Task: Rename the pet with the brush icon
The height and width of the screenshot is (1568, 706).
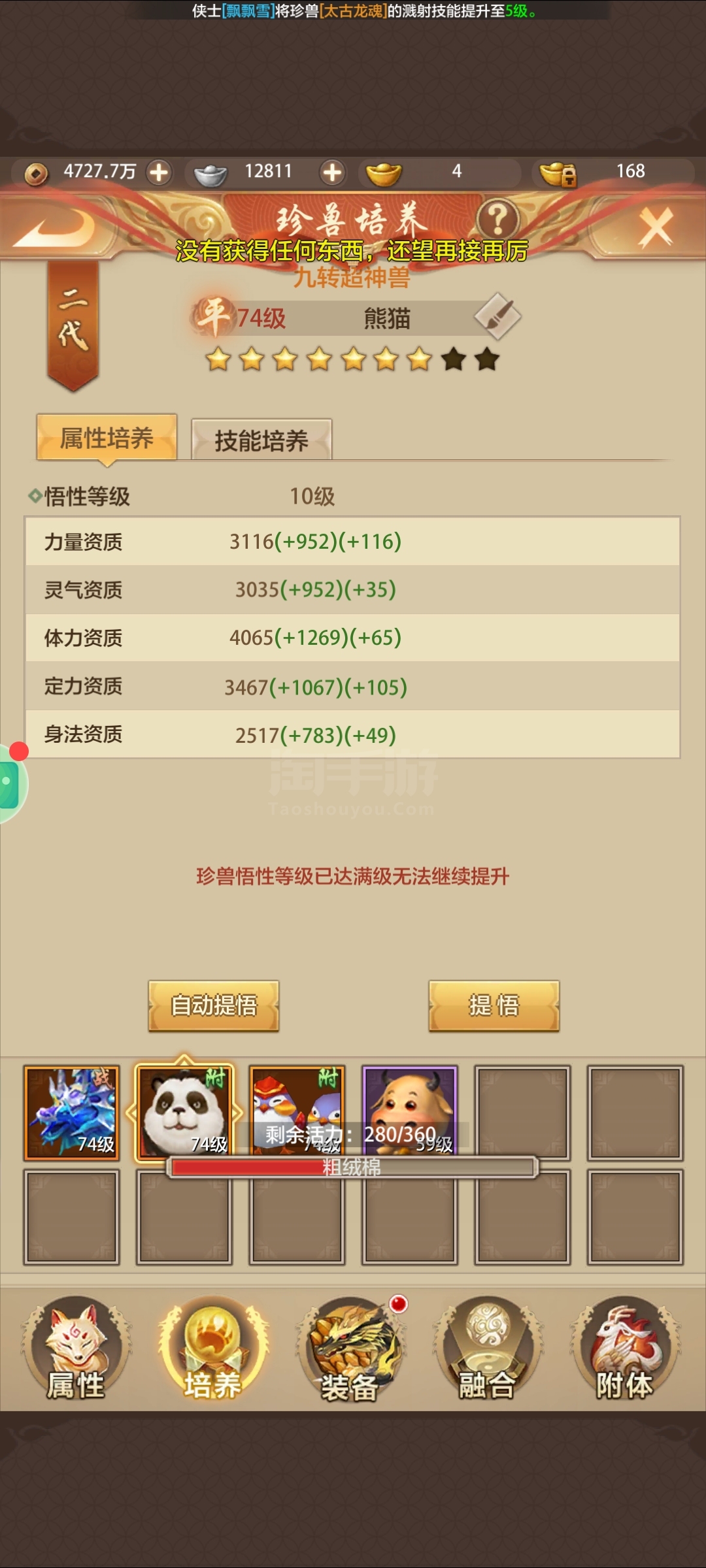Action: 497,316
